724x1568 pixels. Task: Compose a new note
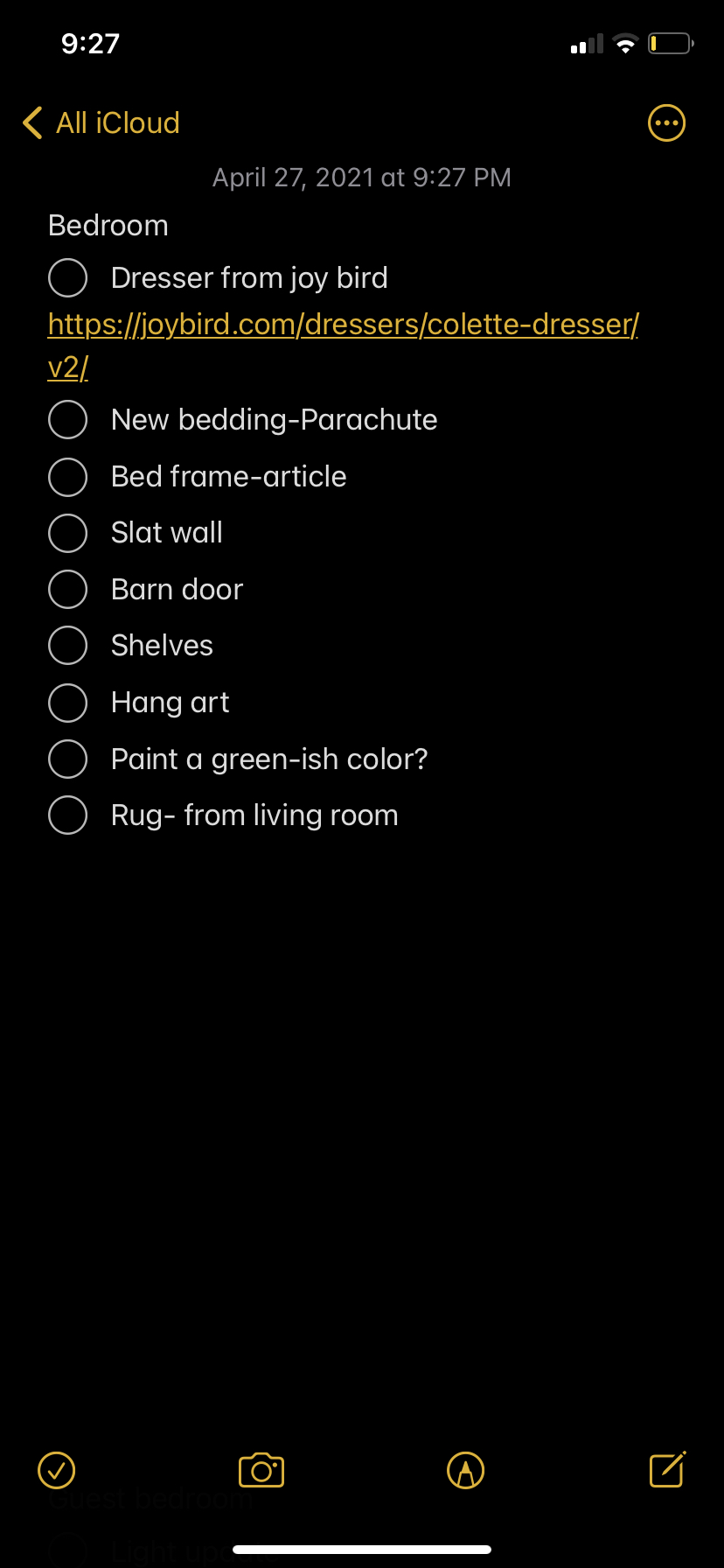click(x=665, y=1470)
